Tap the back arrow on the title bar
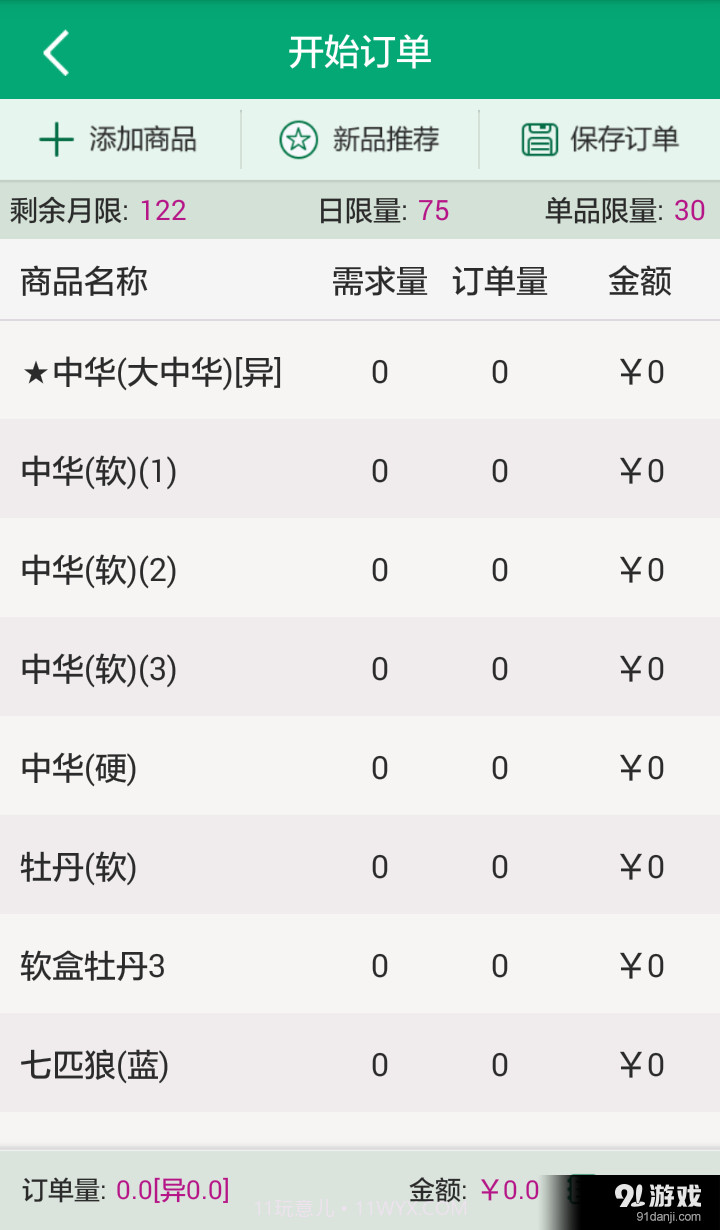720x1230 pixels. pyautogui.click(x=55, y=50)
